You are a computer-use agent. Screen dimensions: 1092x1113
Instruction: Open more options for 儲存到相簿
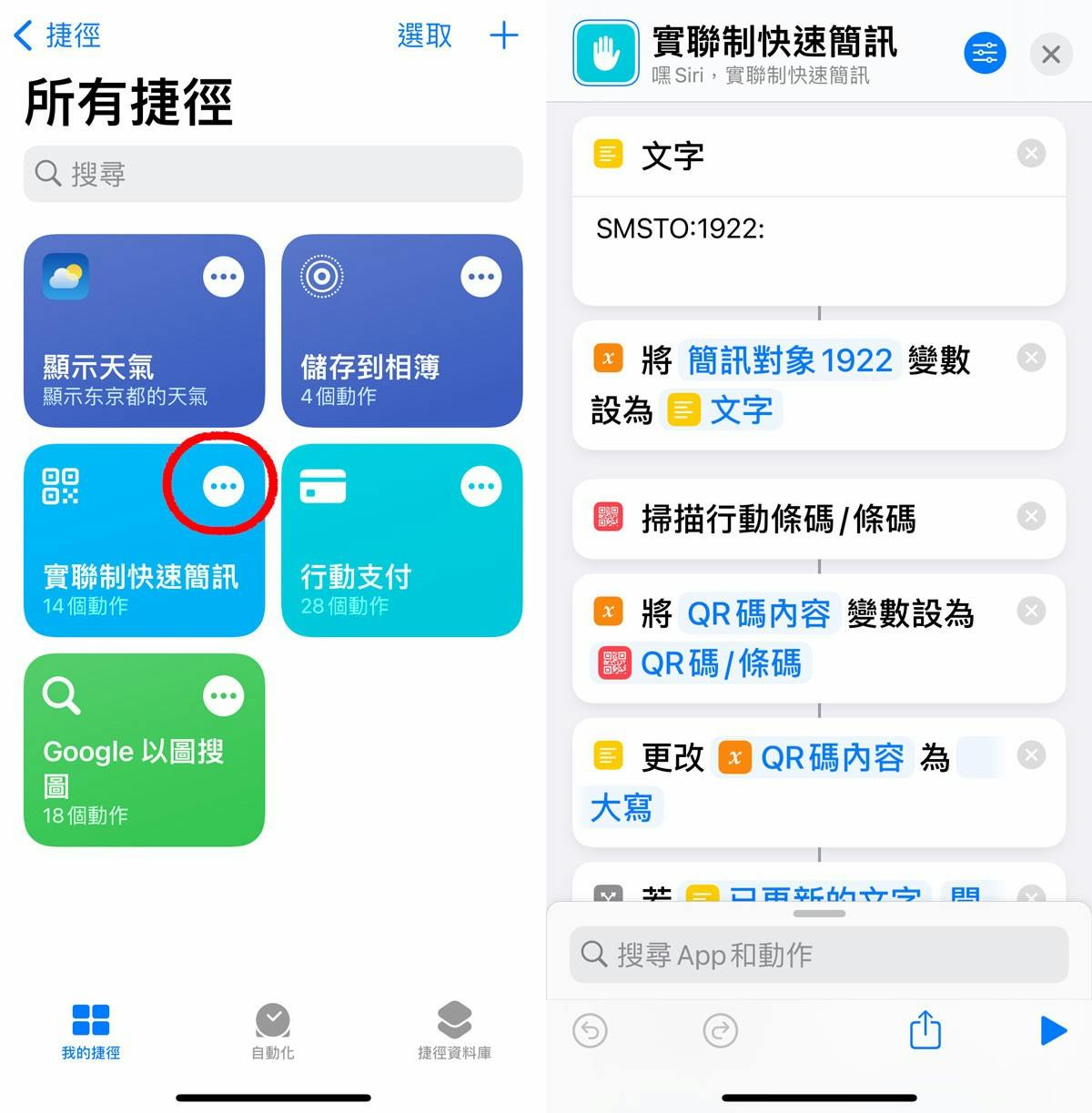tap(480, 277)
